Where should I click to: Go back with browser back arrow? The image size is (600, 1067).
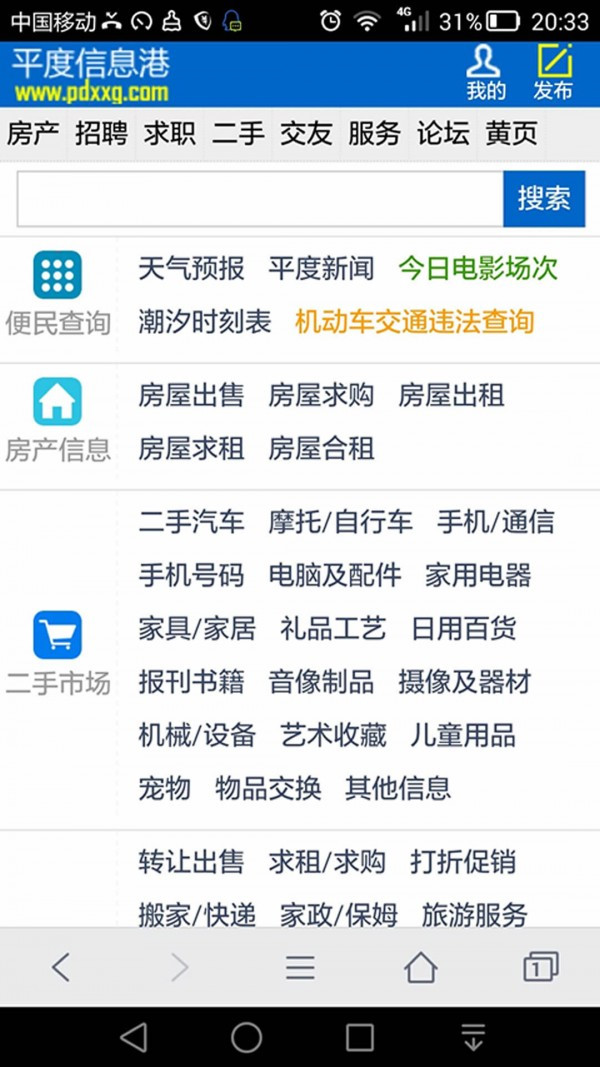pos(61,967)
